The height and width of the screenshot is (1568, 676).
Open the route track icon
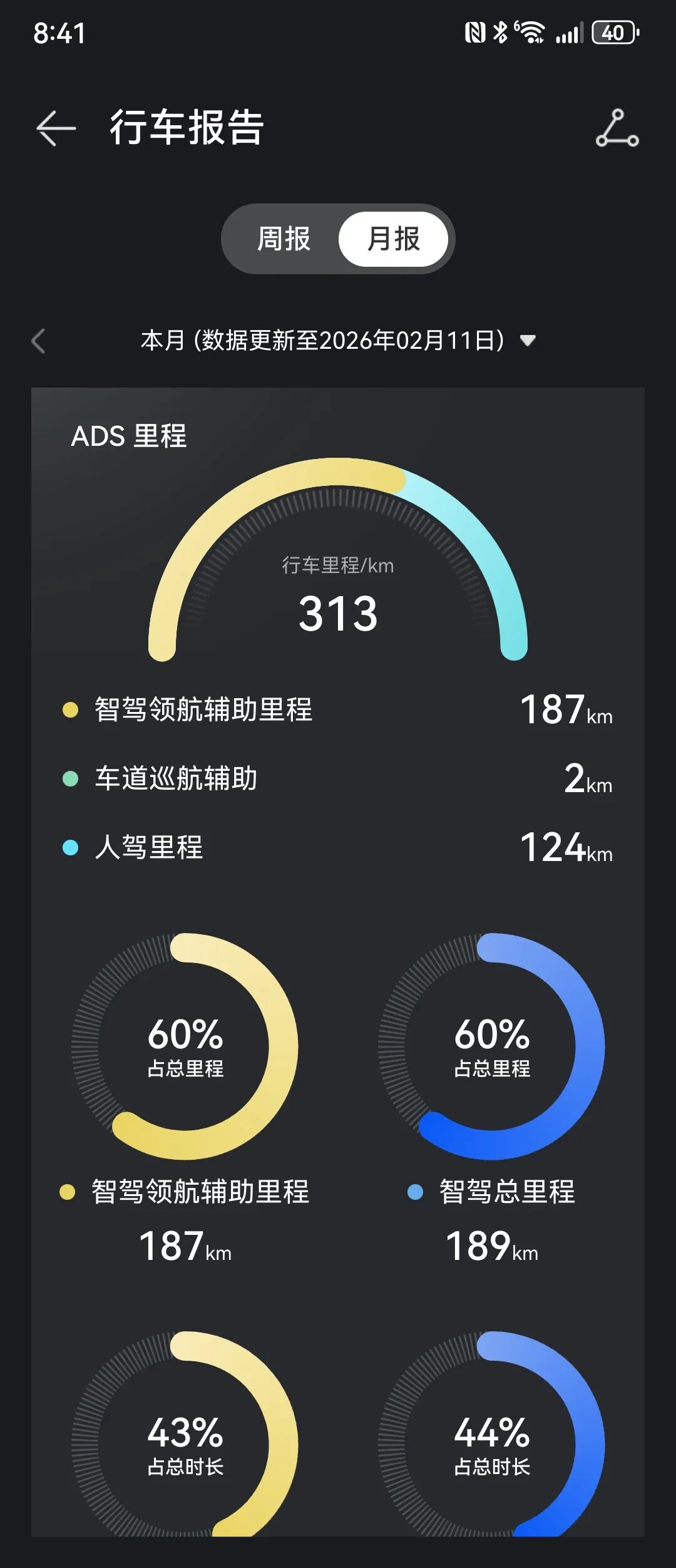(x=617, y=128)
